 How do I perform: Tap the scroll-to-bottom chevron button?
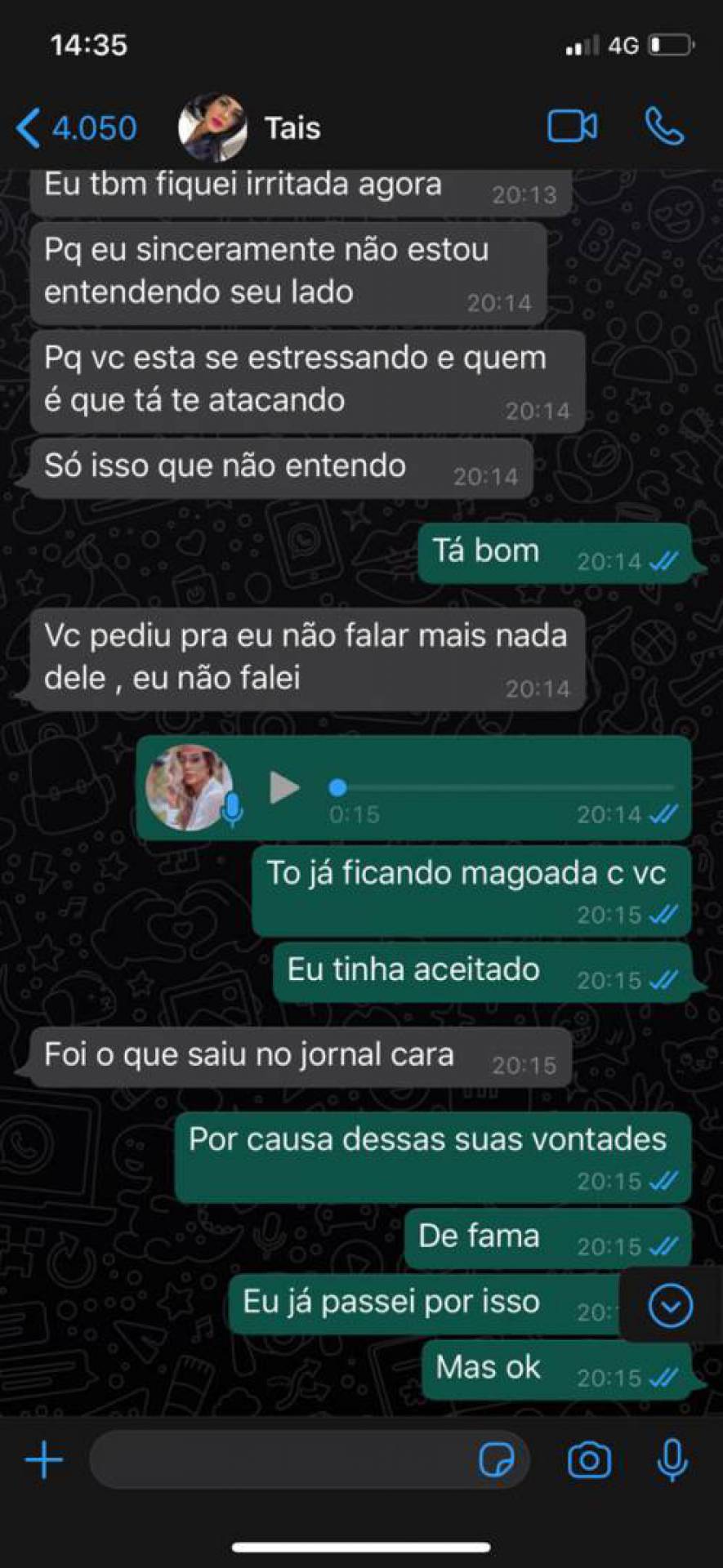(x=670, y=1304)
